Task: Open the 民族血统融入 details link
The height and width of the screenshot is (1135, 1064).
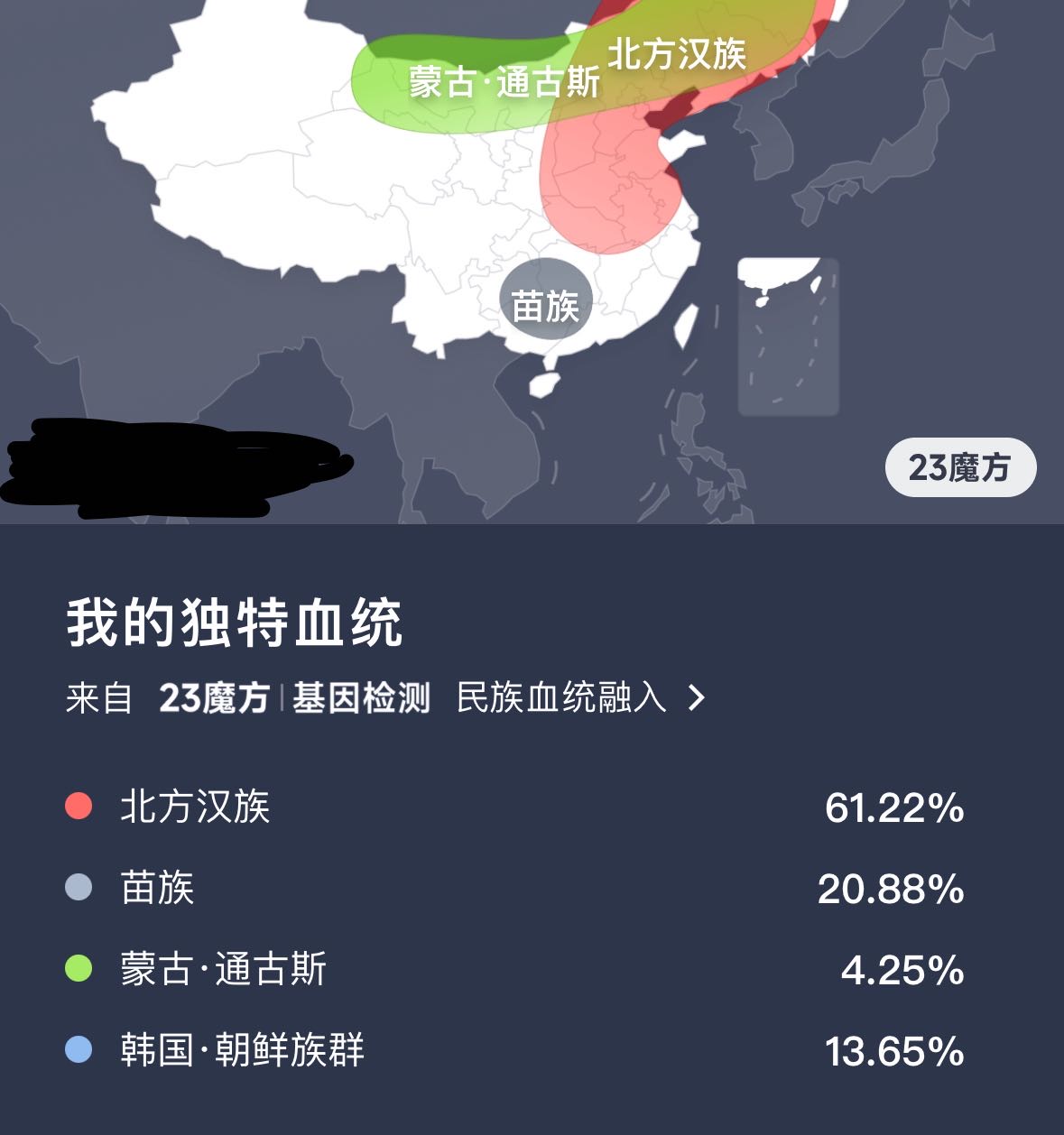Action: (x=579, y=697)
